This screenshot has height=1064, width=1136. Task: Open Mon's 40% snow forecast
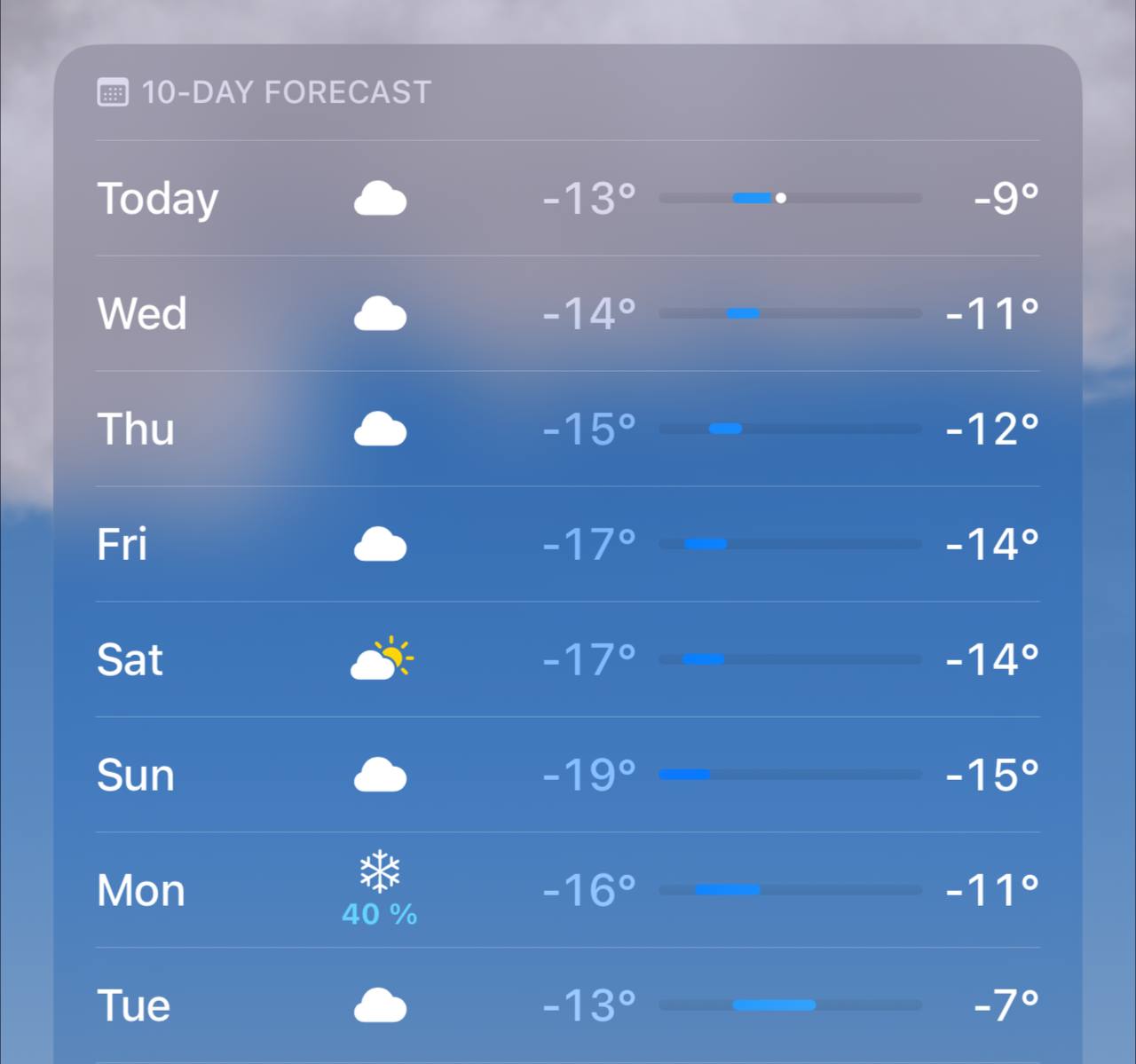[566, 890]
